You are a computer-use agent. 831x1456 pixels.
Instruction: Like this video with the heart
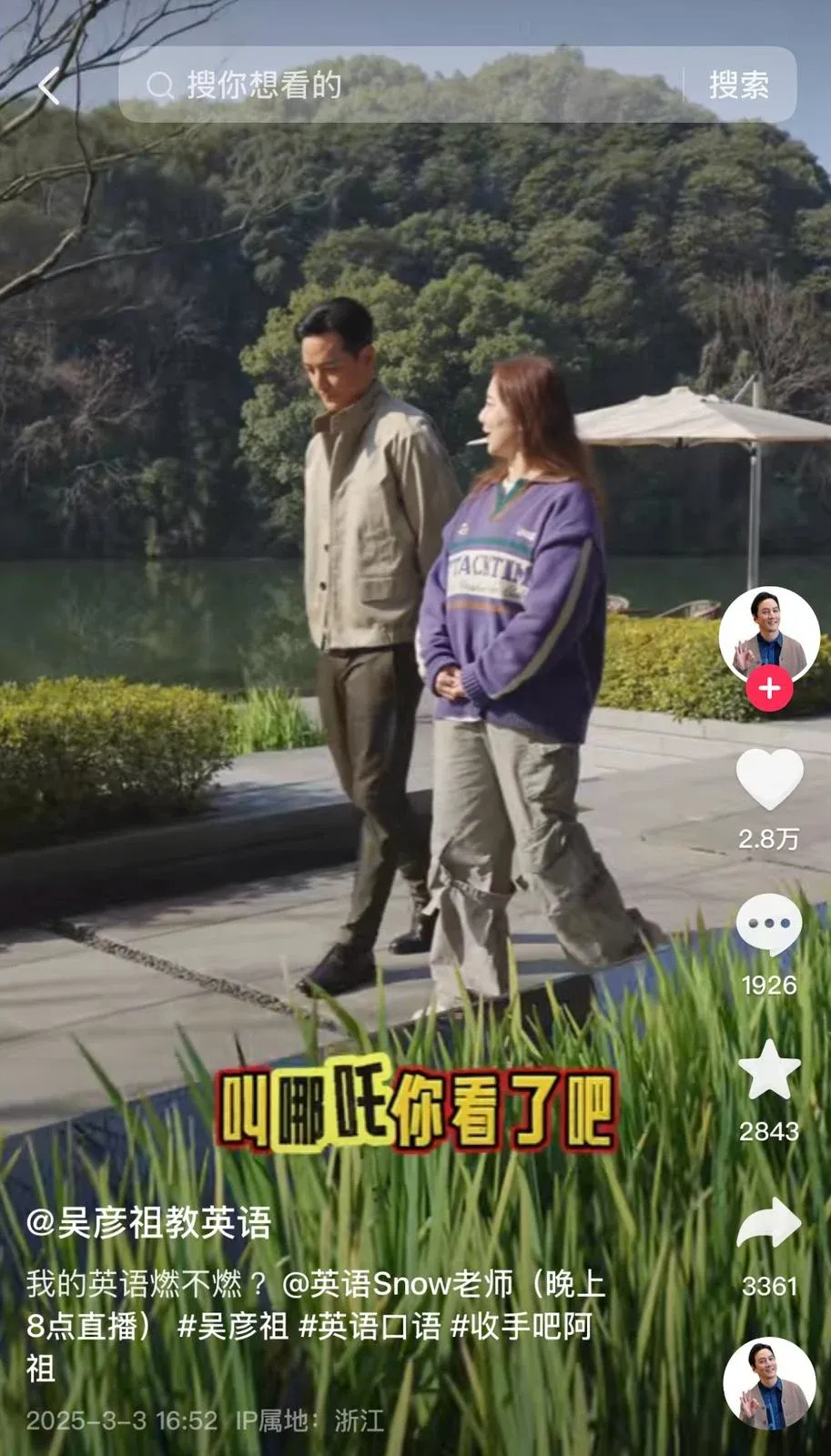point(769,780)
